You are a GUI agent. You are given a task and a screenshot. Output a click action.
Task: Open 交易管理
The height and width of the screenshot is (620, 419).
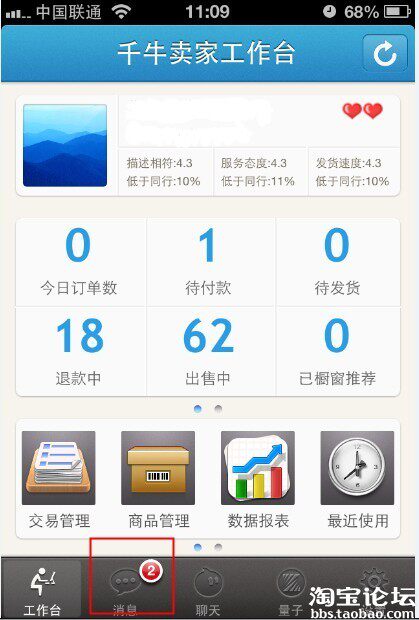[x=59, y=480]
